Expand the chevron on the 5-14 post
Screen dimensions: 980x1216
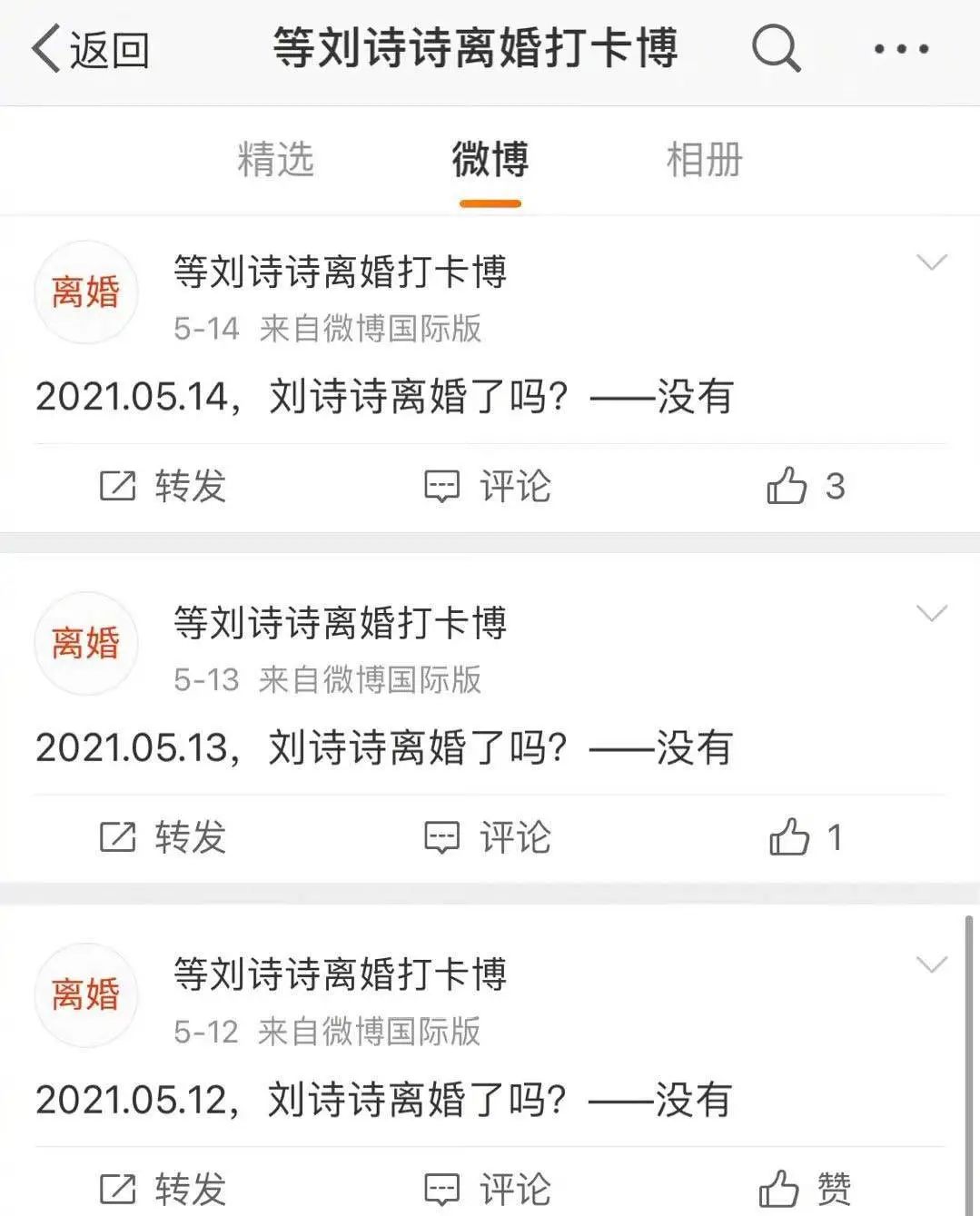[932, 262]
